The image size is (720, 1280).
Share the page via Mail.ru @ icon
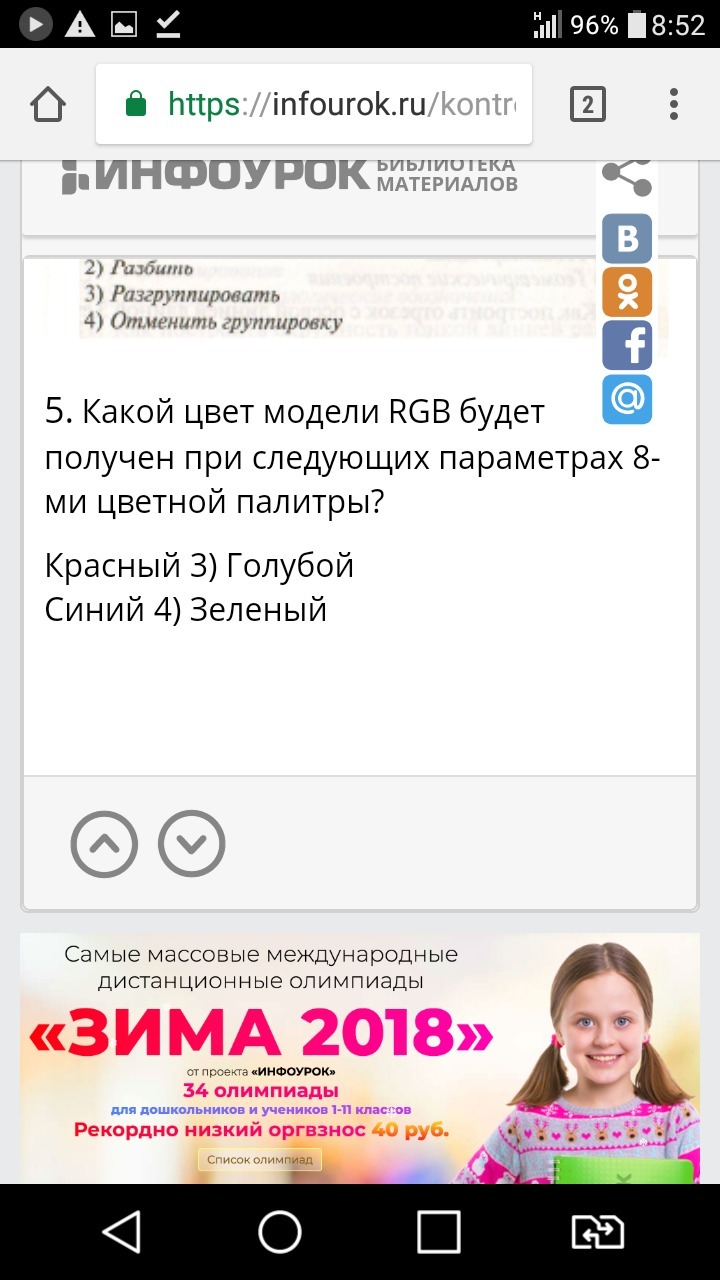point(627,399)
